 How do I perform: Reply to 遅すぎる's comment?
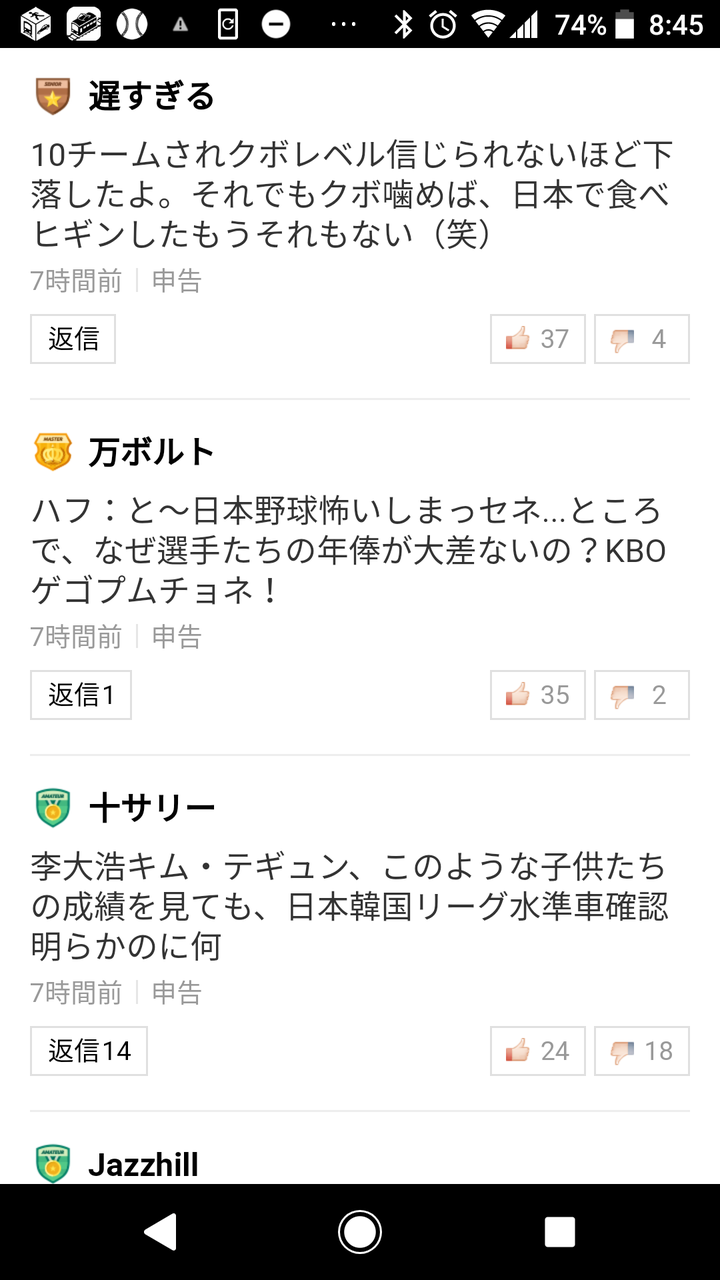pyautogui.click(x=73, y=339)
